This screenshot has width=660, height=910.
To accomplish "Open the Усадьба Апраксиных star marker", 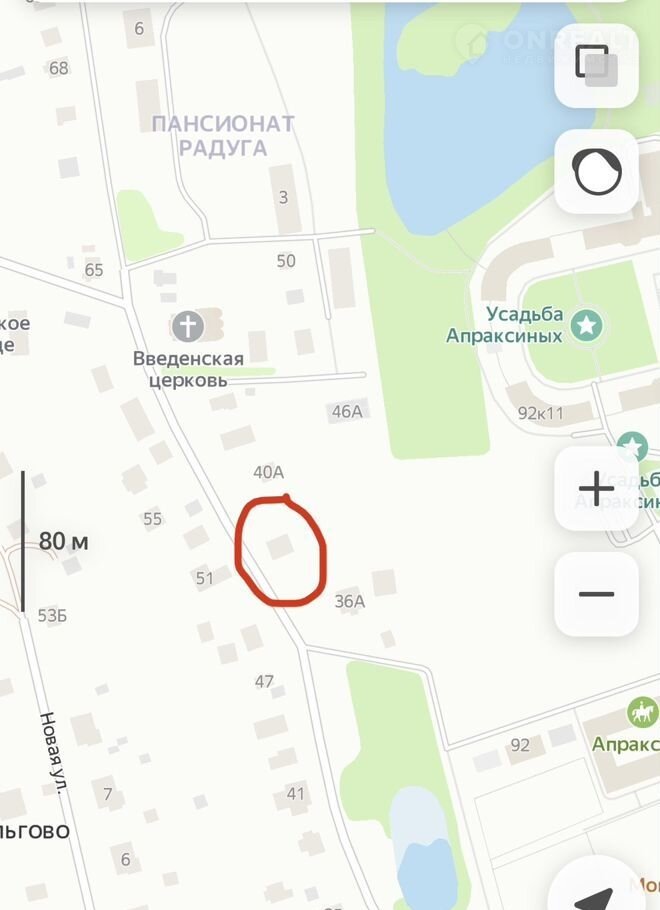I will 589,323.
